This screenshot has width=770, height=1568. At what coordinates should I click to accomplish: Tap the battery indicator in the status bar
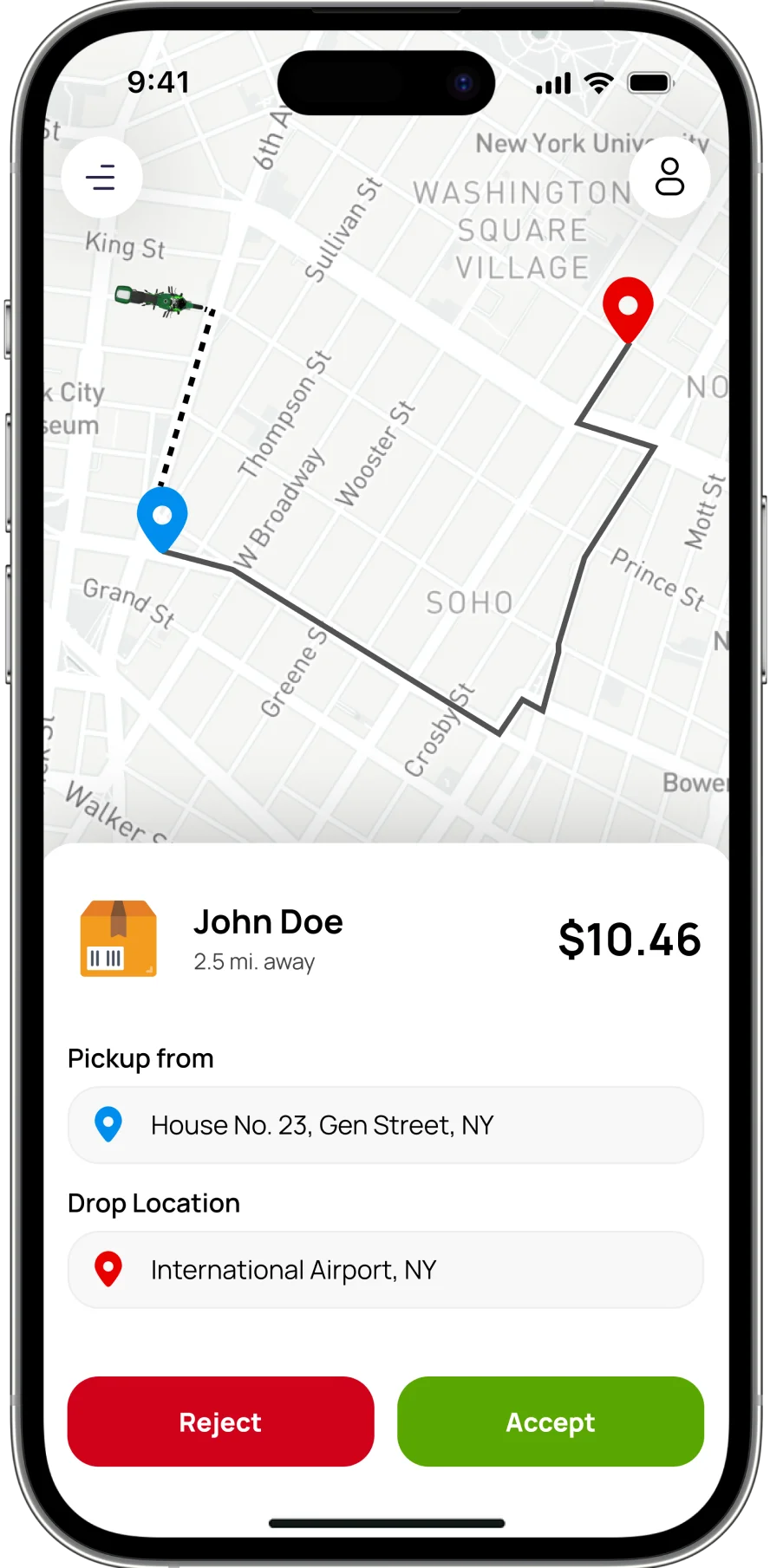(x=651, y=83)
